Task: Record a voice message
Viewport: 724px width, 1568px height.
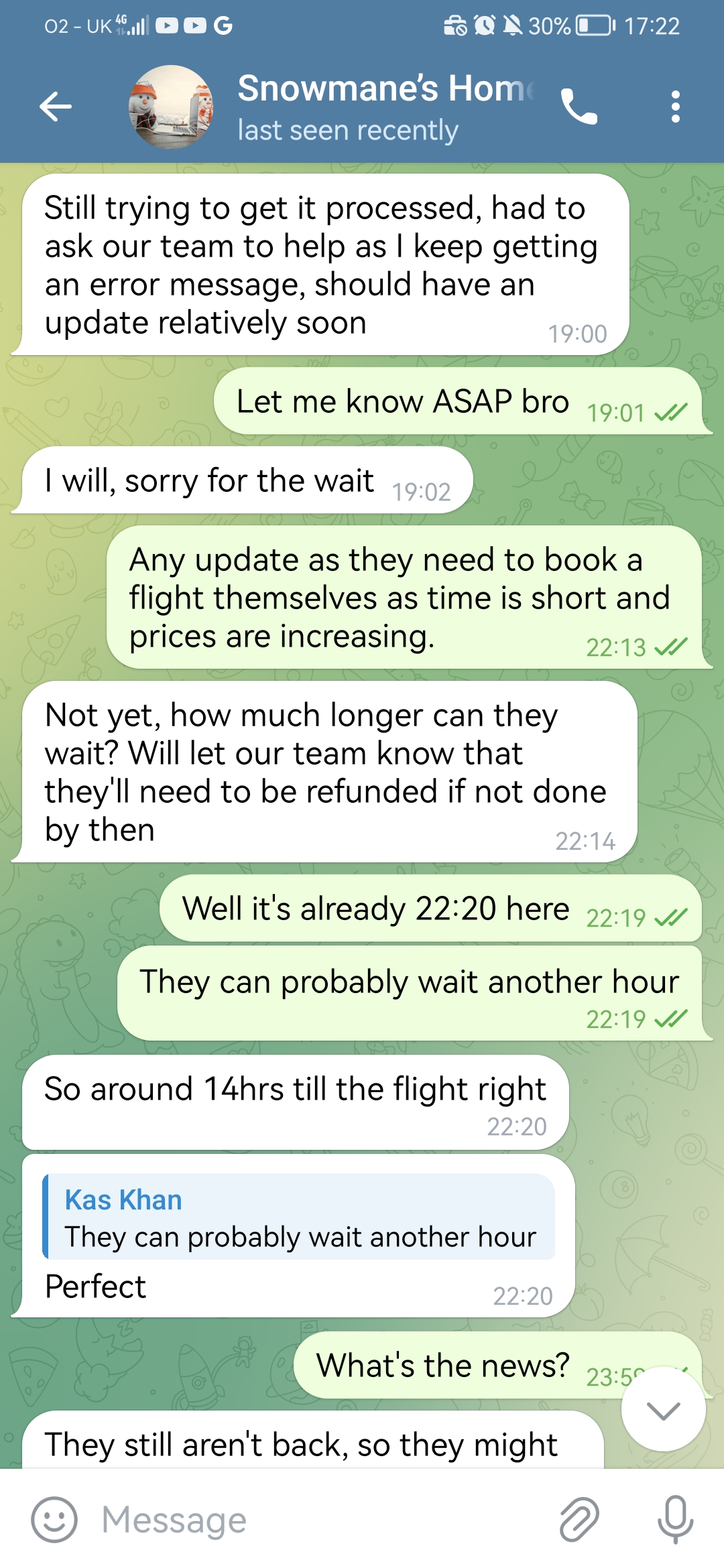Action: pos(675,1520)
